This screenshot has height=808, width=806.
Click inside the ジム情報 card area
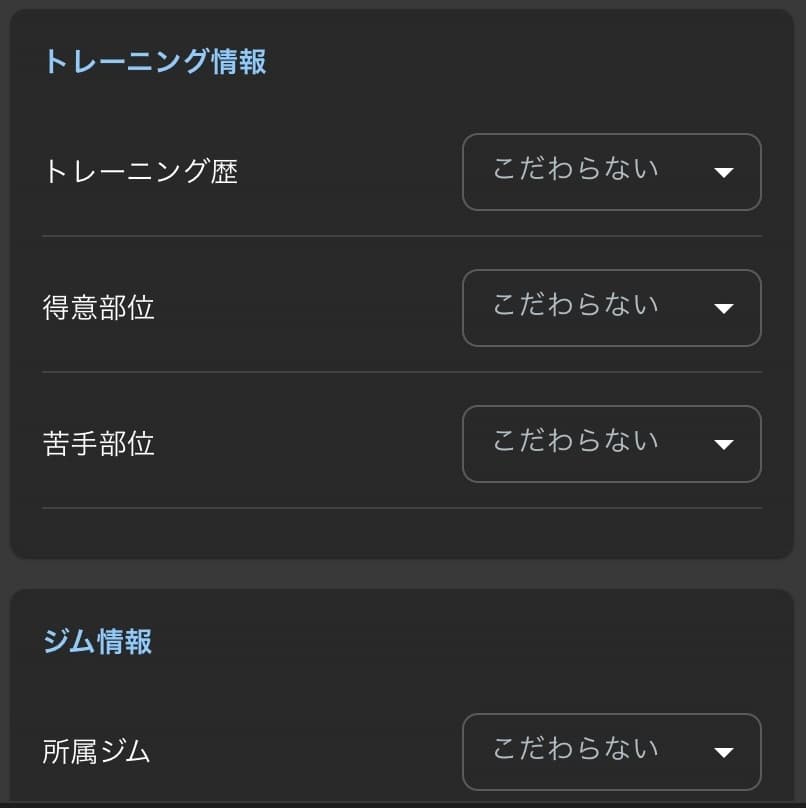click(400, 690)
